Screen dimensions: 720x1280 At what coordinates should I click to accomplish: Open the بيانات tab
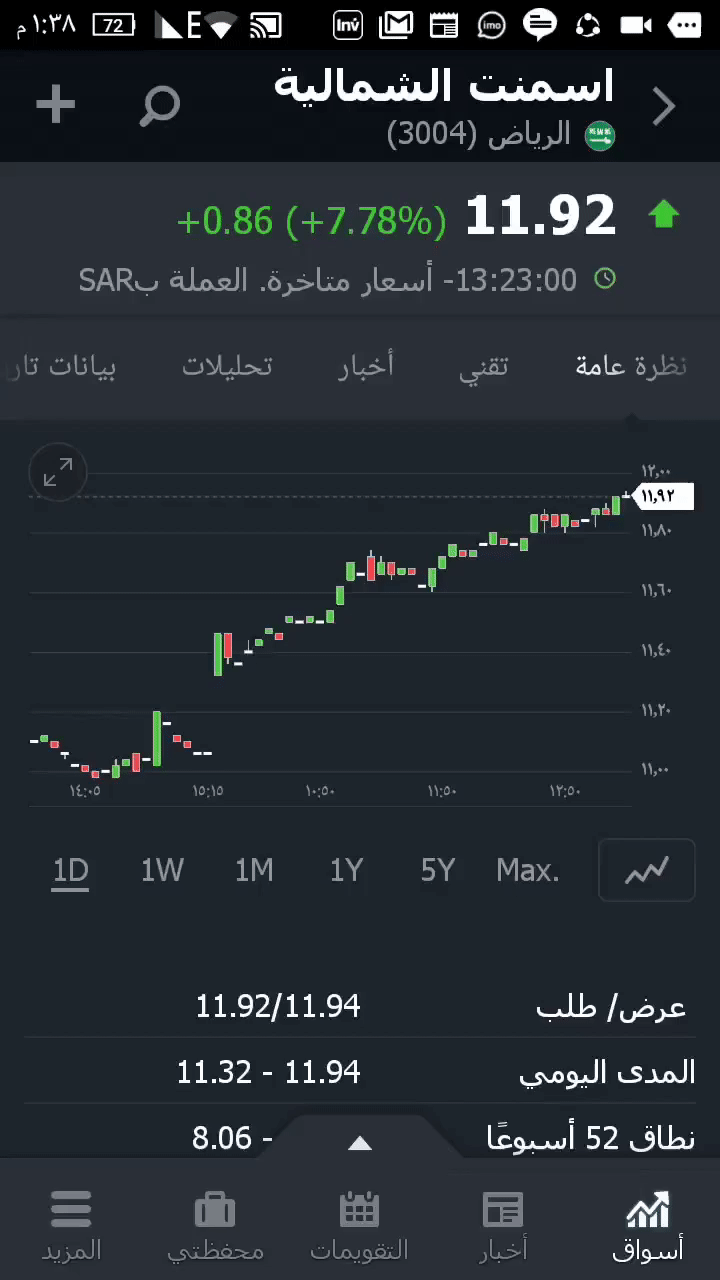point(62,366)
